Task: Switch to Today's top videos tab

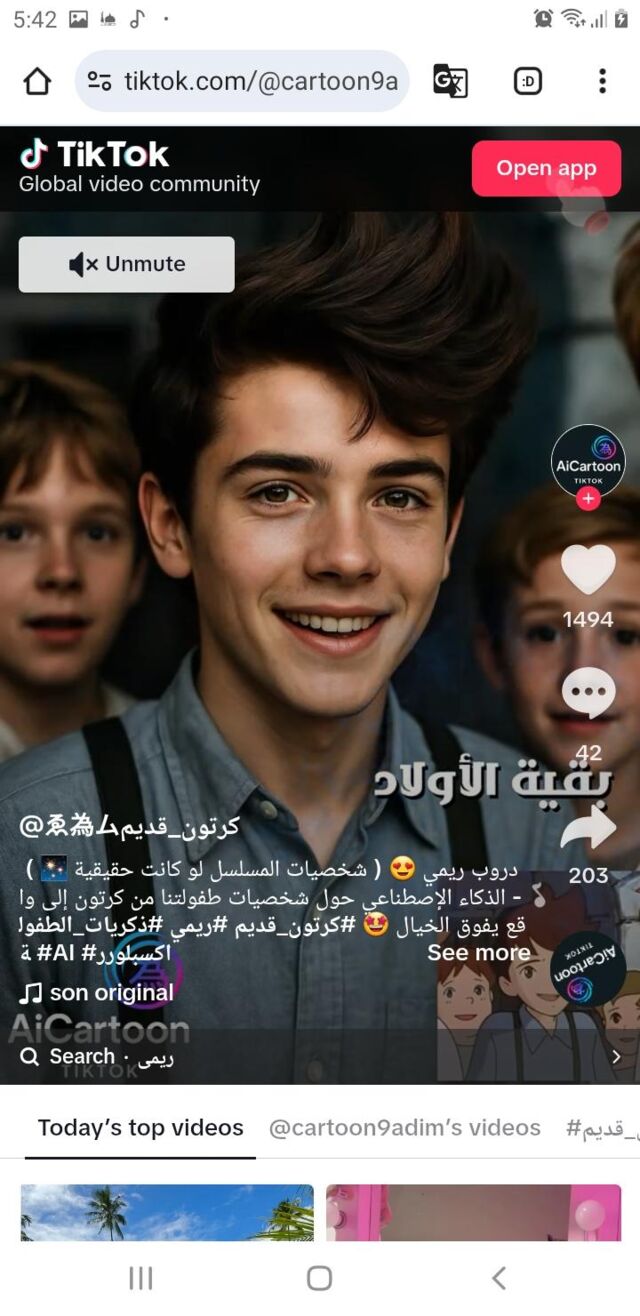Action: [x=140, y=1128]
